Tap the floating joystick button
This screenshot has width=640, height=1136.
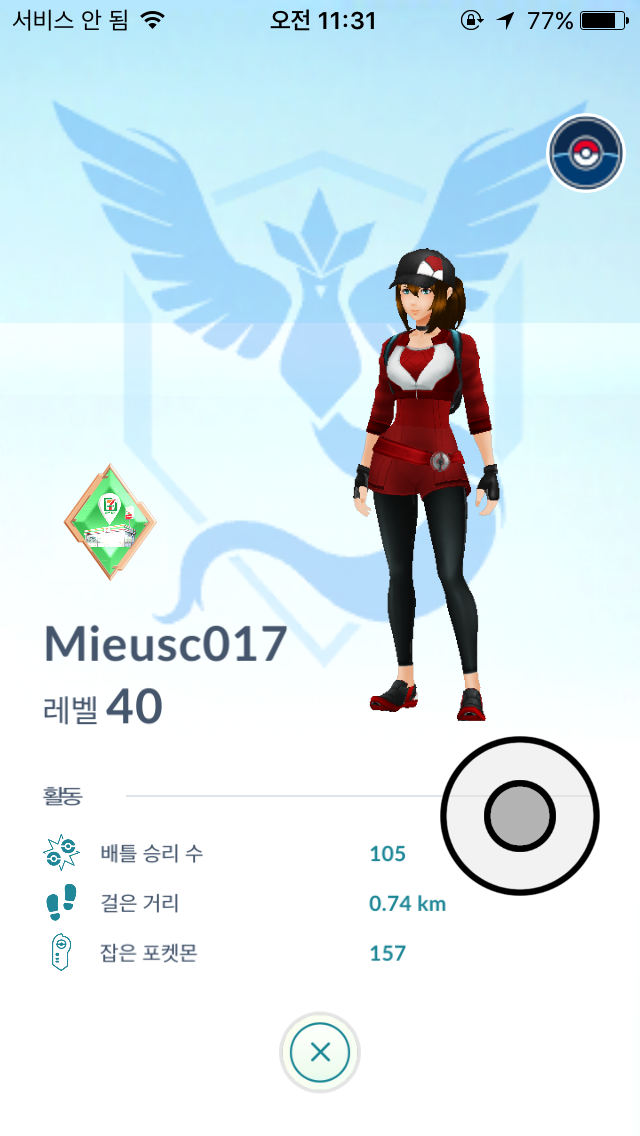point(519,816)
